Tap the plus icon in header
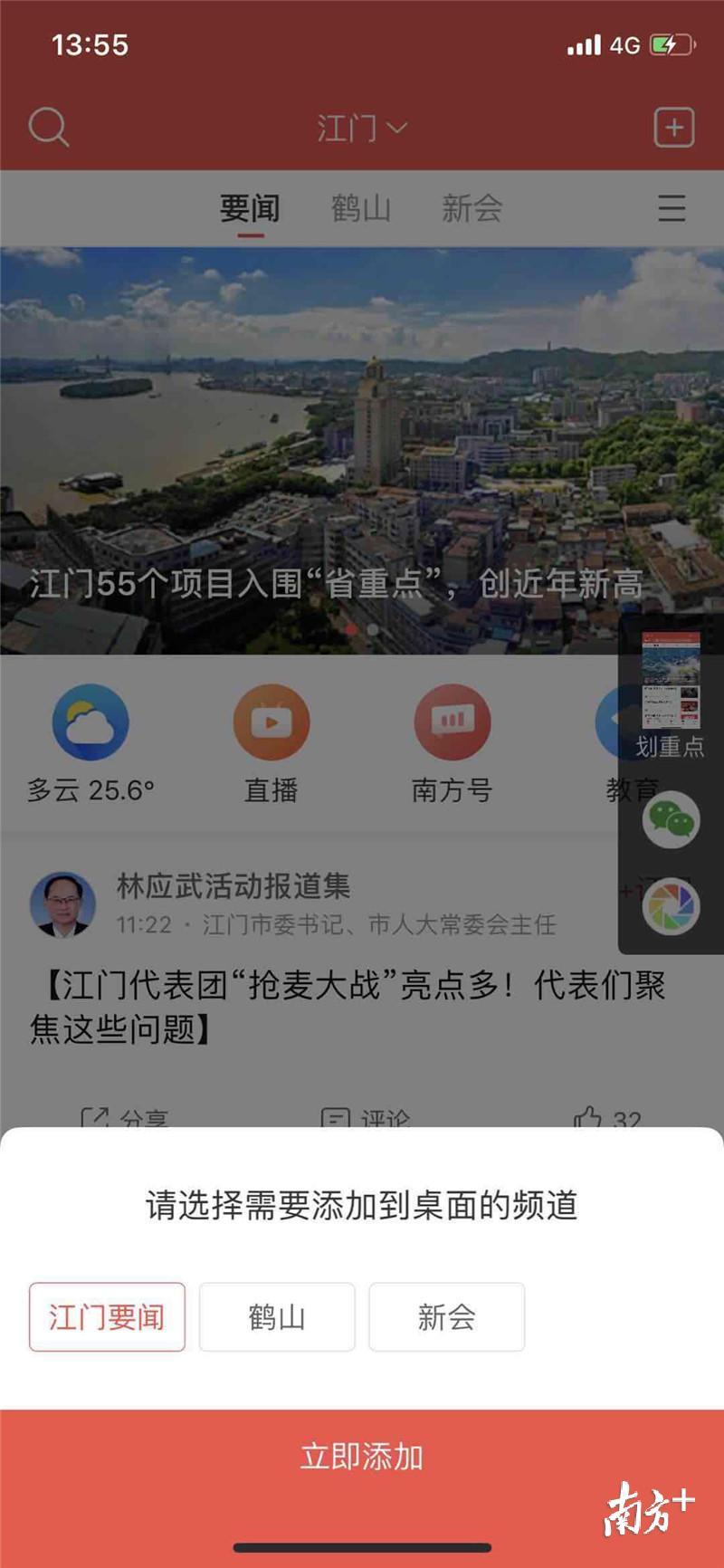 coord(674,128)
